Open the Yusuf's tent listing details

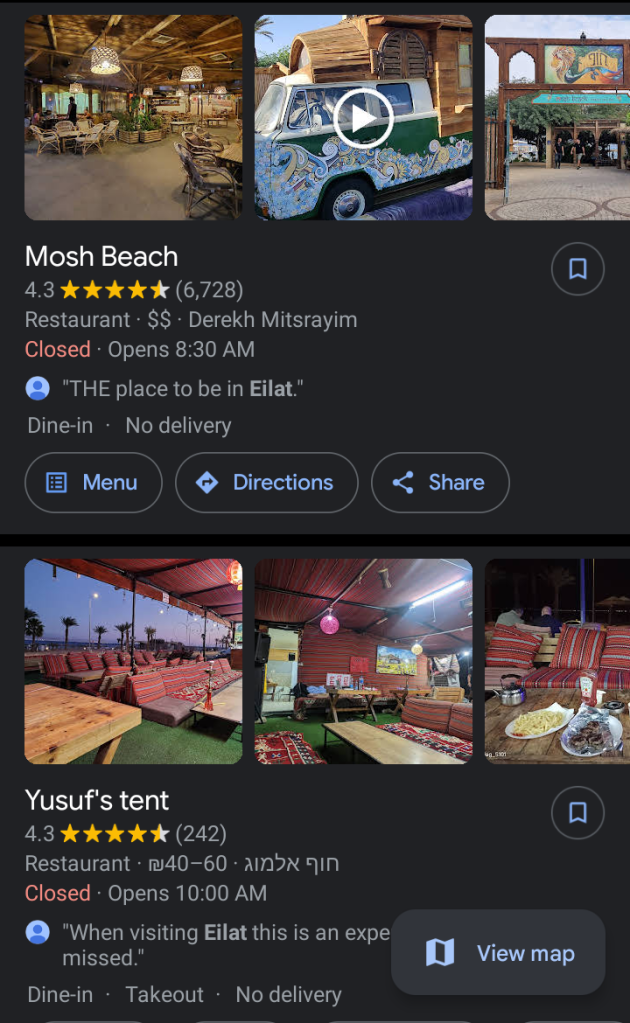97,800
